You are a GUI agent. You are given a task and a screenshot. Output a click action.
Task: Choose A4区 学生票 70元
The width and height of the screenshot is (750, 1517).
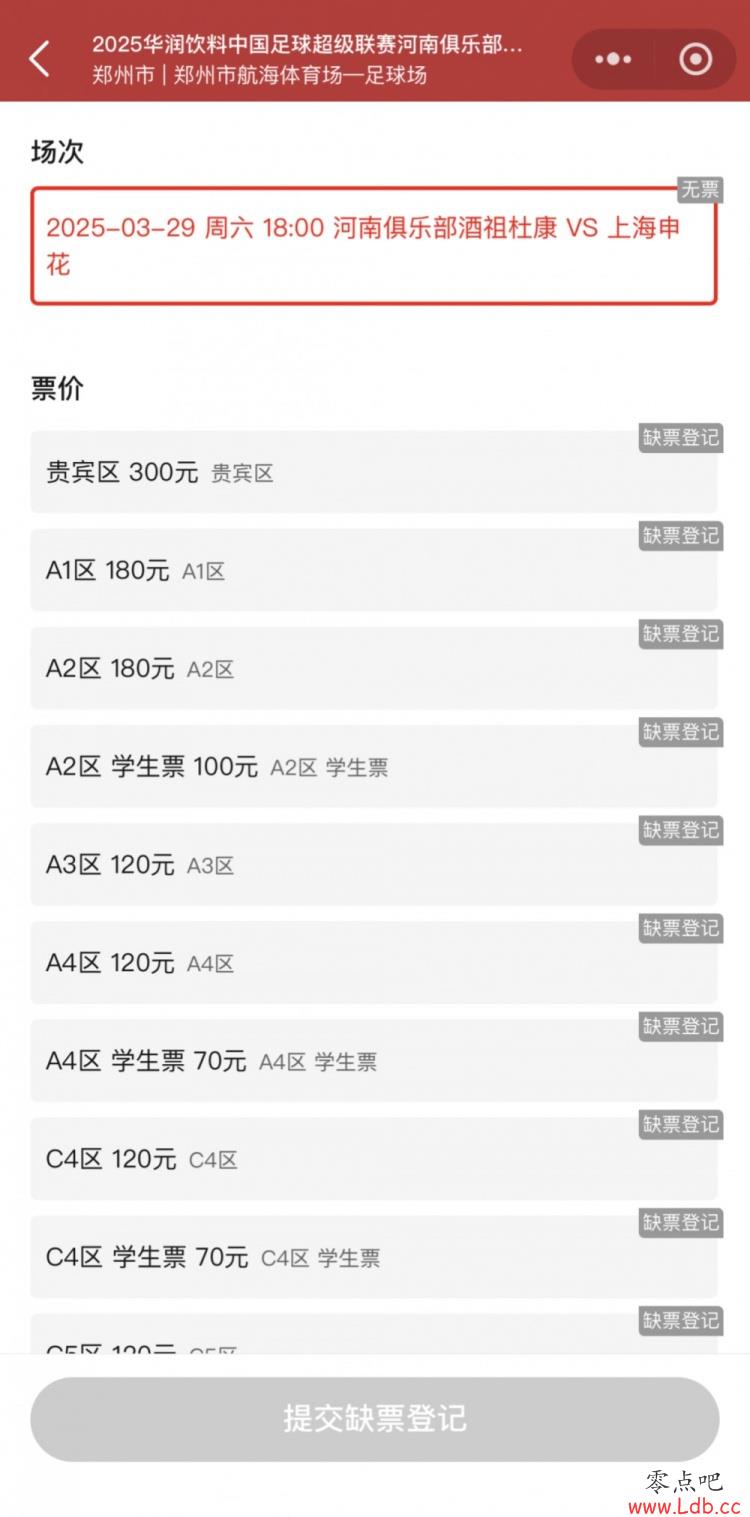(x=374, y=1060)
